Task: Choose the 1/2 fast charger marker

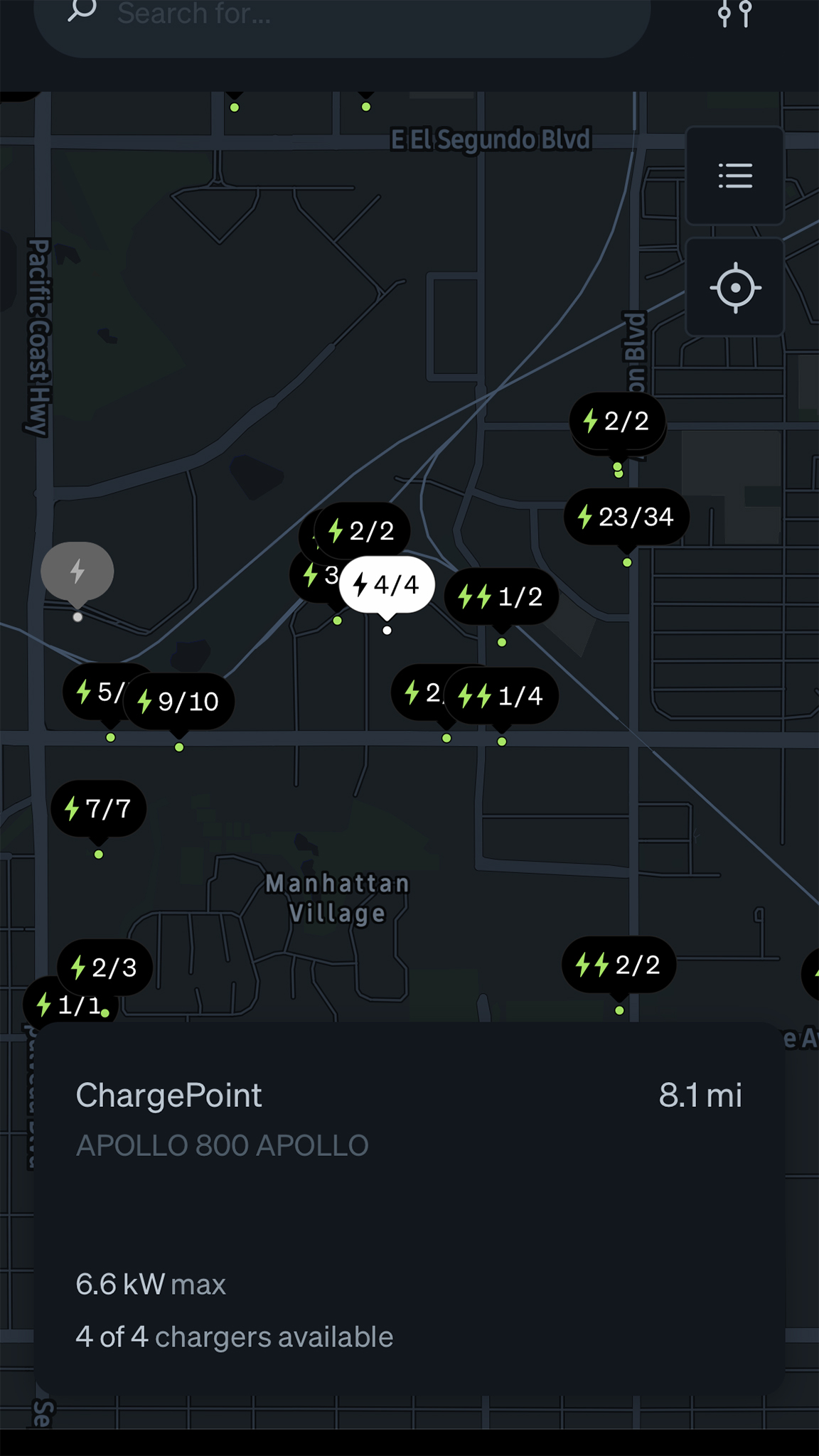Action: click(502, 596)
